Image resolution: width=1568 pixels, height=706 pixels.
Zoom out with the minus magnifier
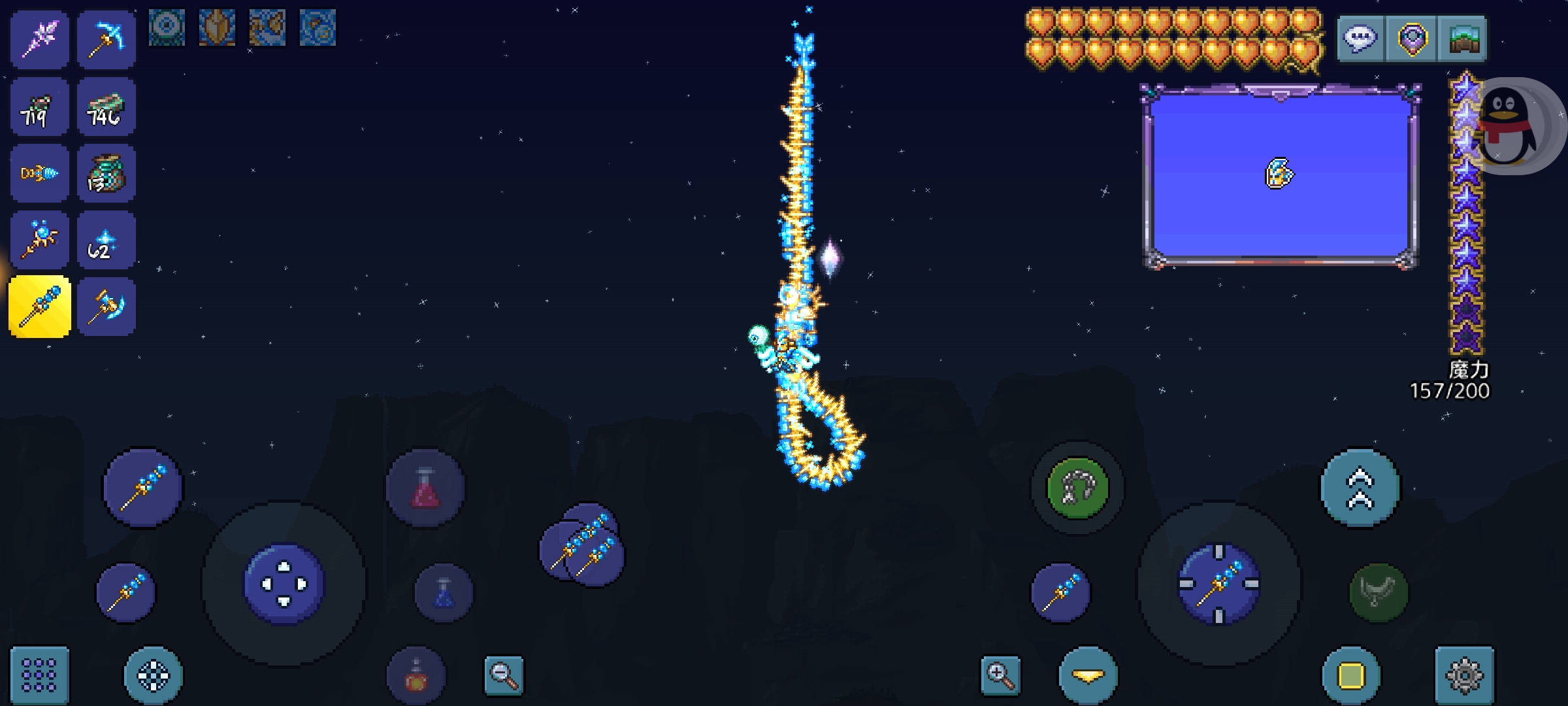pyautogui.click(x=504, y=675)
